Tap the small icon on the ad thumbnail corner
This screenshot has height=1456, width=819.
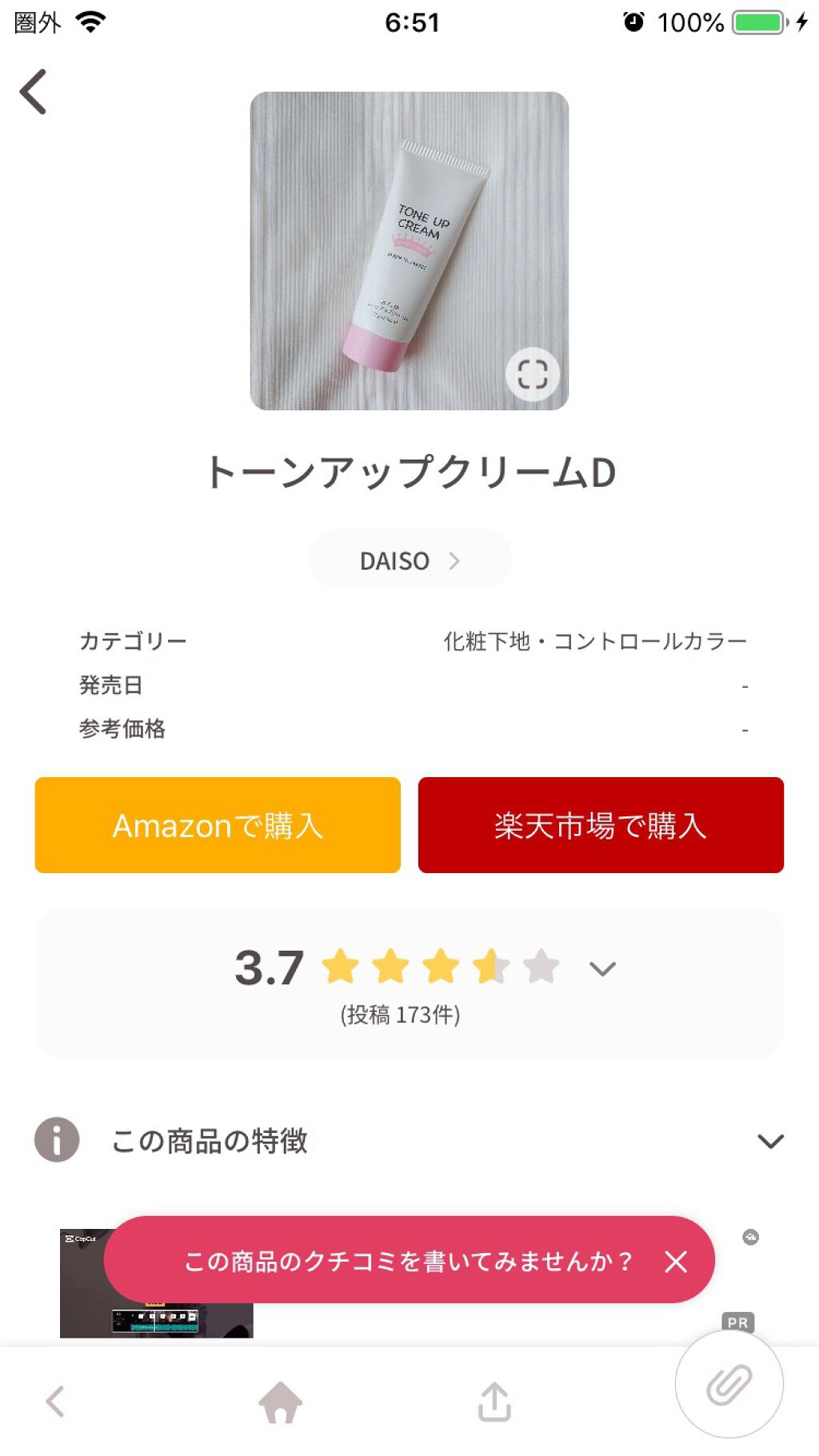(x=752, y=1237)
